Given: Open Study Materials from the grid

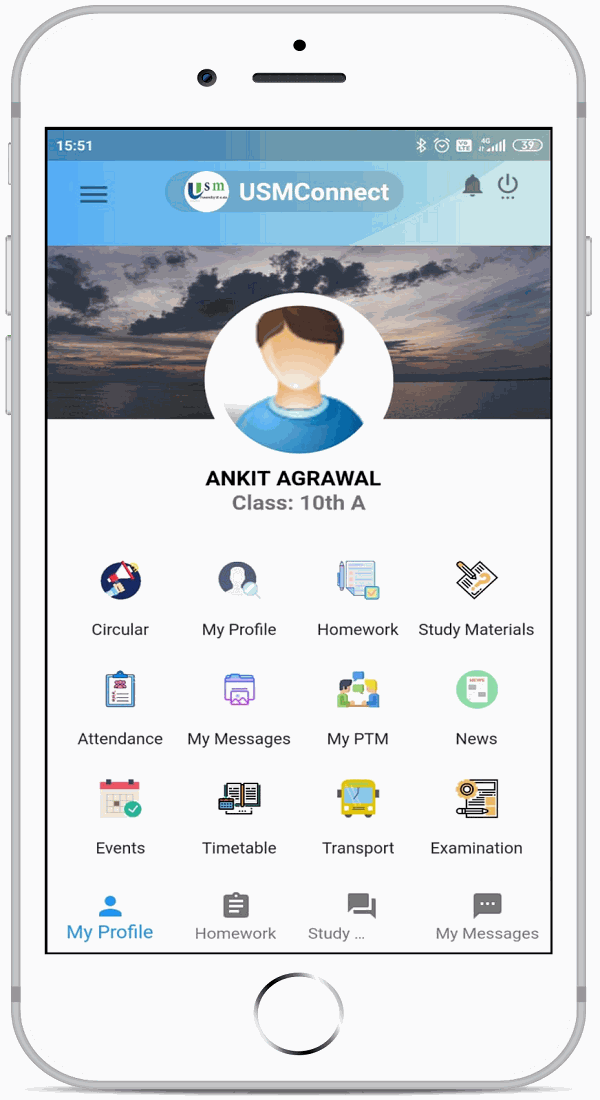Looking at the screenshot, I should (476, 598).
